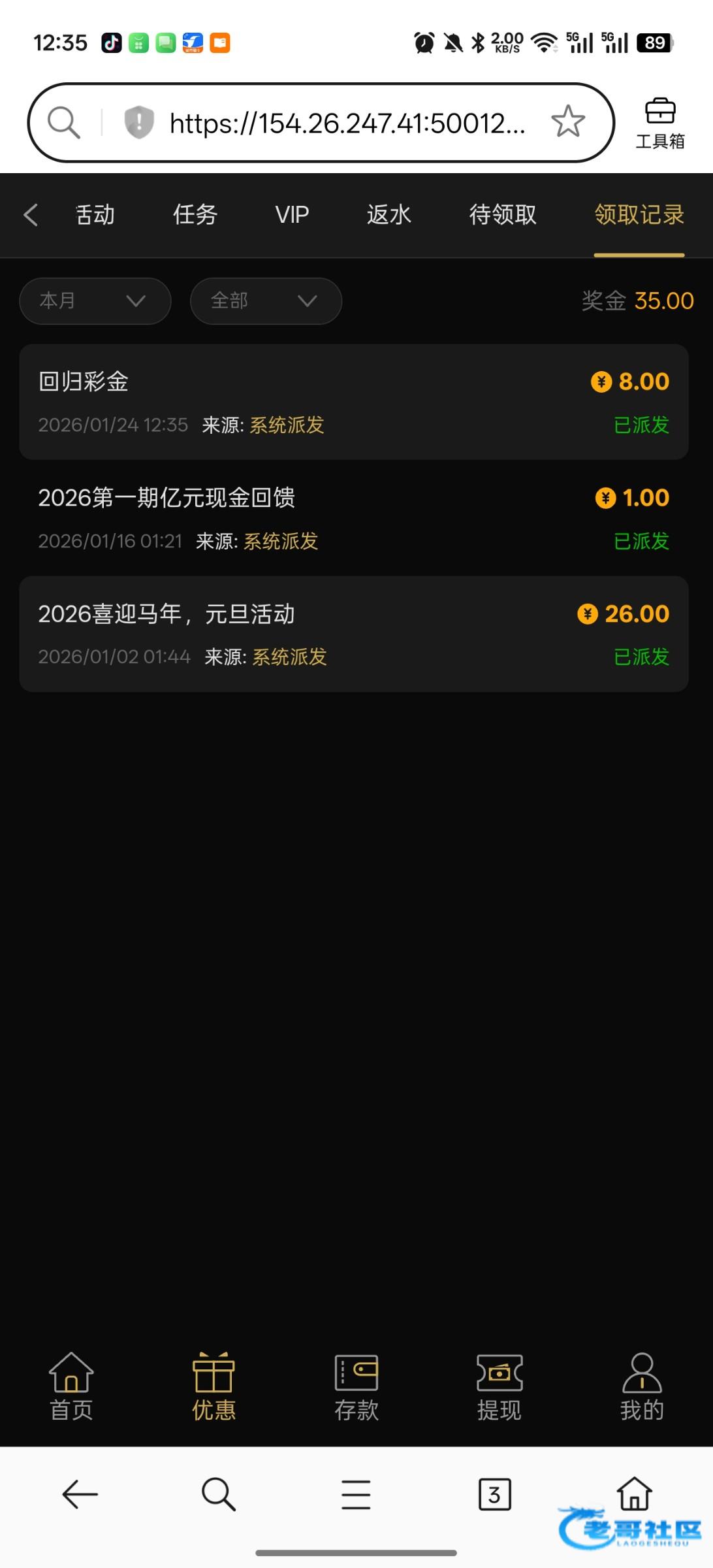Tap the browser toolbar search icon
Image resolution: width=713 pixels, height=1568 pixels.
point(218,1495)
